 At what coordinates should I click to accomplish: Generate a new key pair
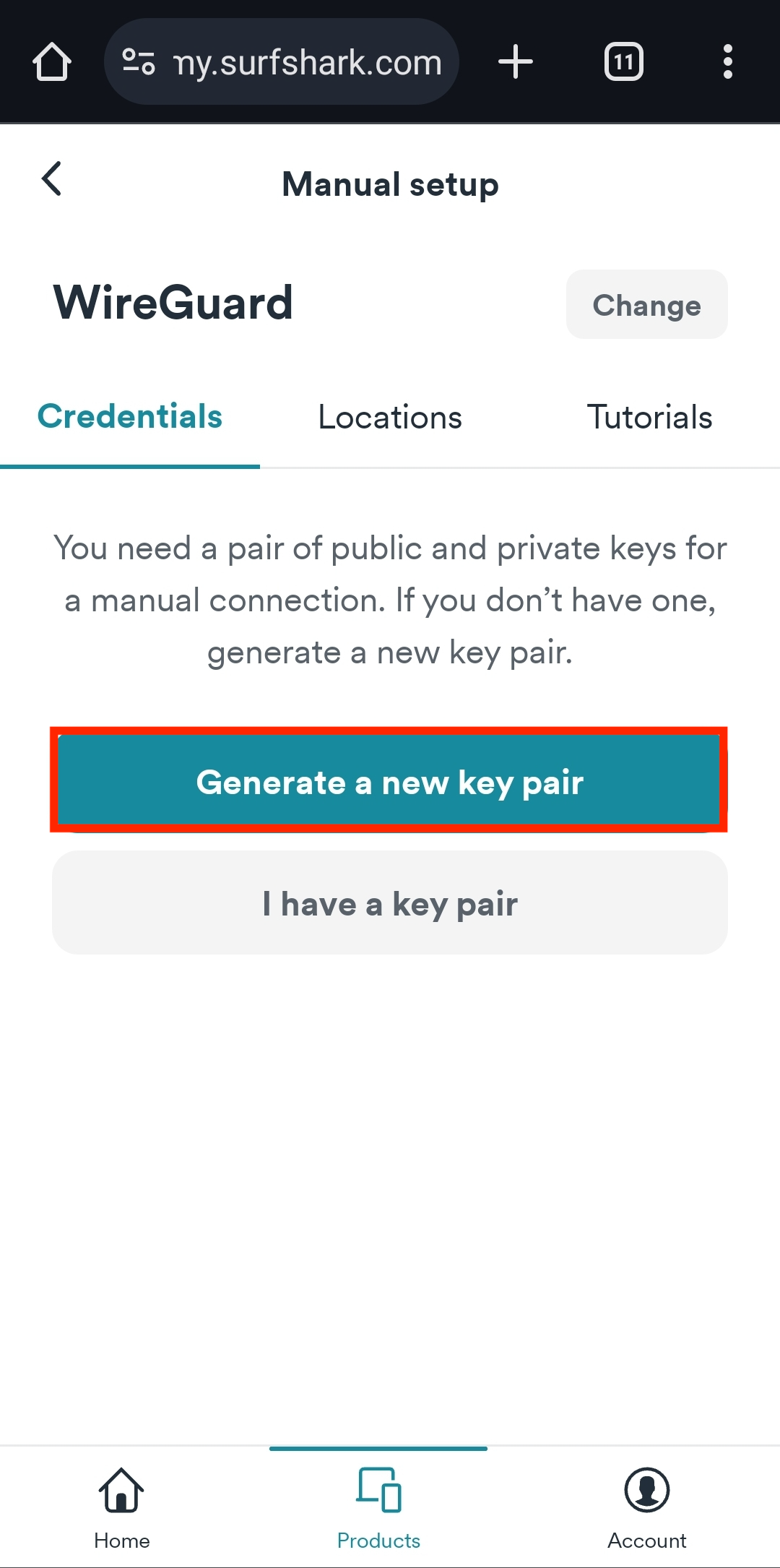click(390, 782)
